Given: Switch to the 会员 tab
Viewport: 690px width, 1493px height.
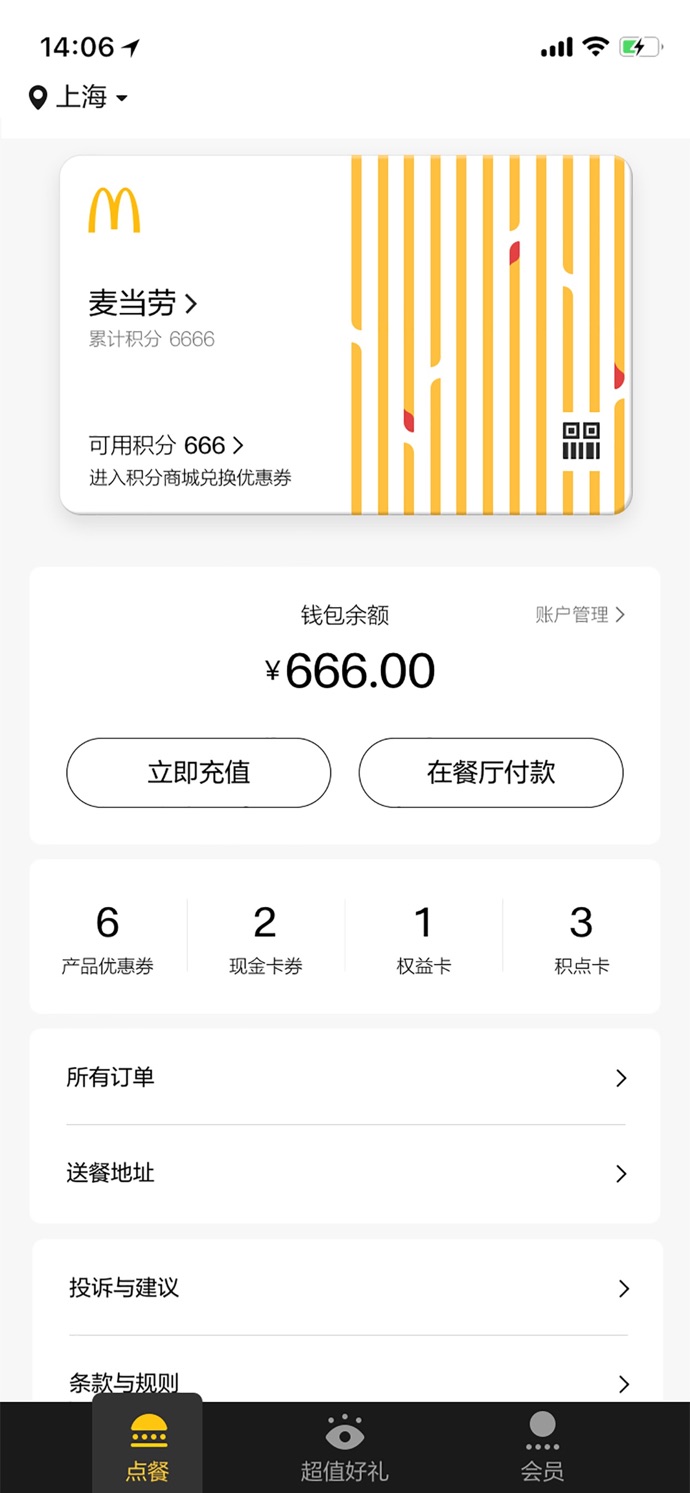Looking at the screenshot, I should [x=542, y=1447].
